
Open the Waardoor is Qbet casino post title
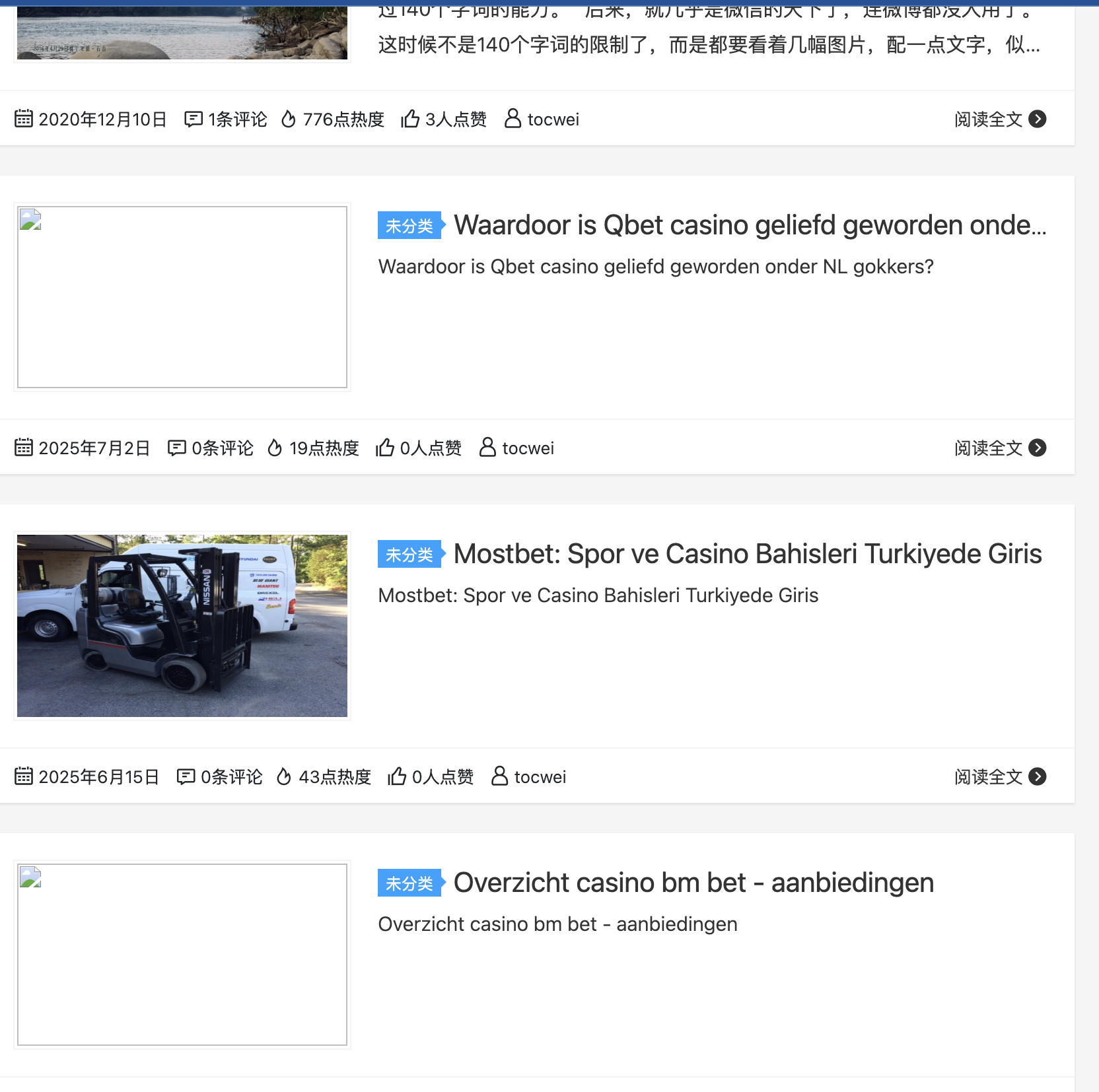pyautogui.click(x=750, y=226)
